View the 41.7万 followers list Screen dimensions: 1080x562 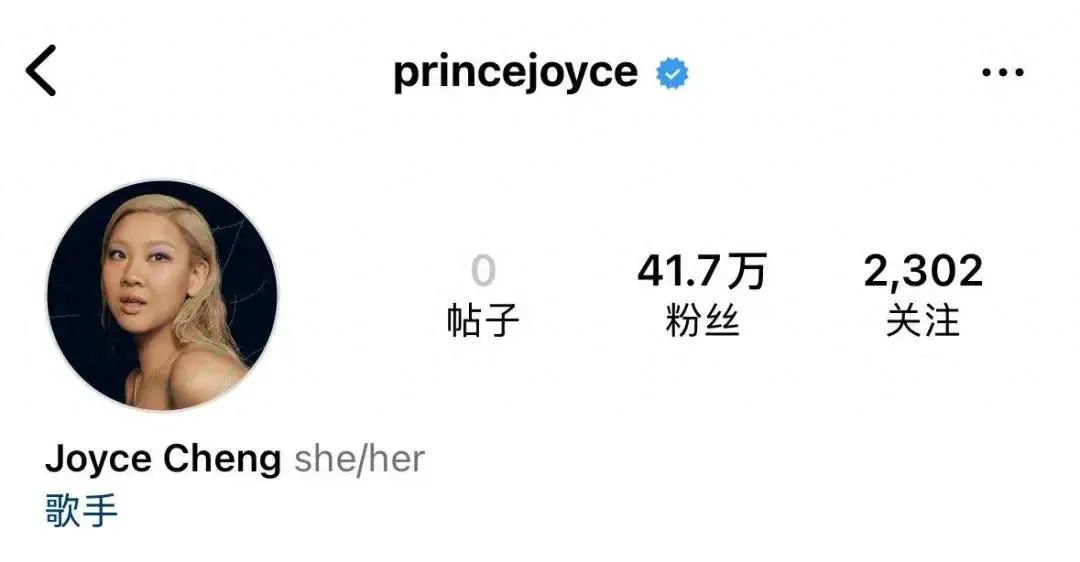tap(702, 294)
